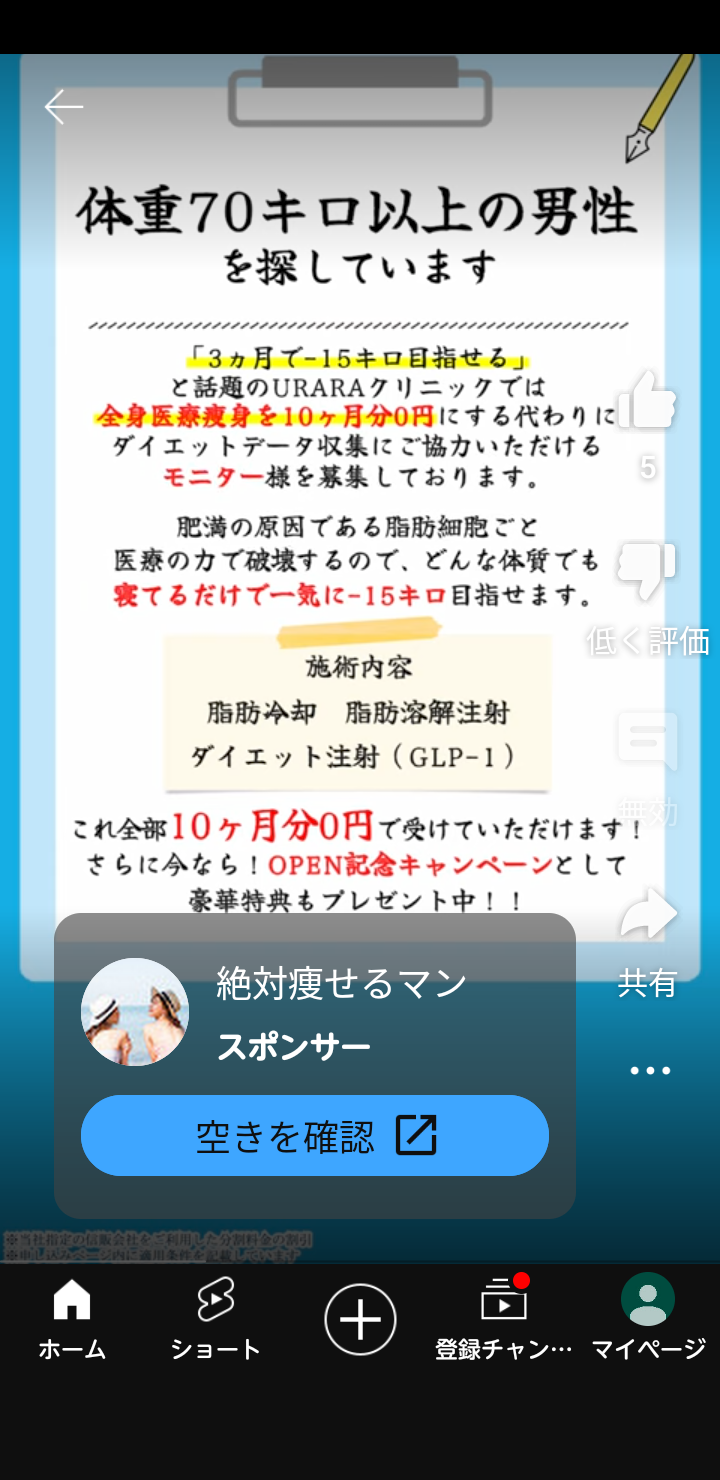Open the 登録チャンネル tab
The width and height of the screenshot is (720, 1480).
(x=504, y=1320)
